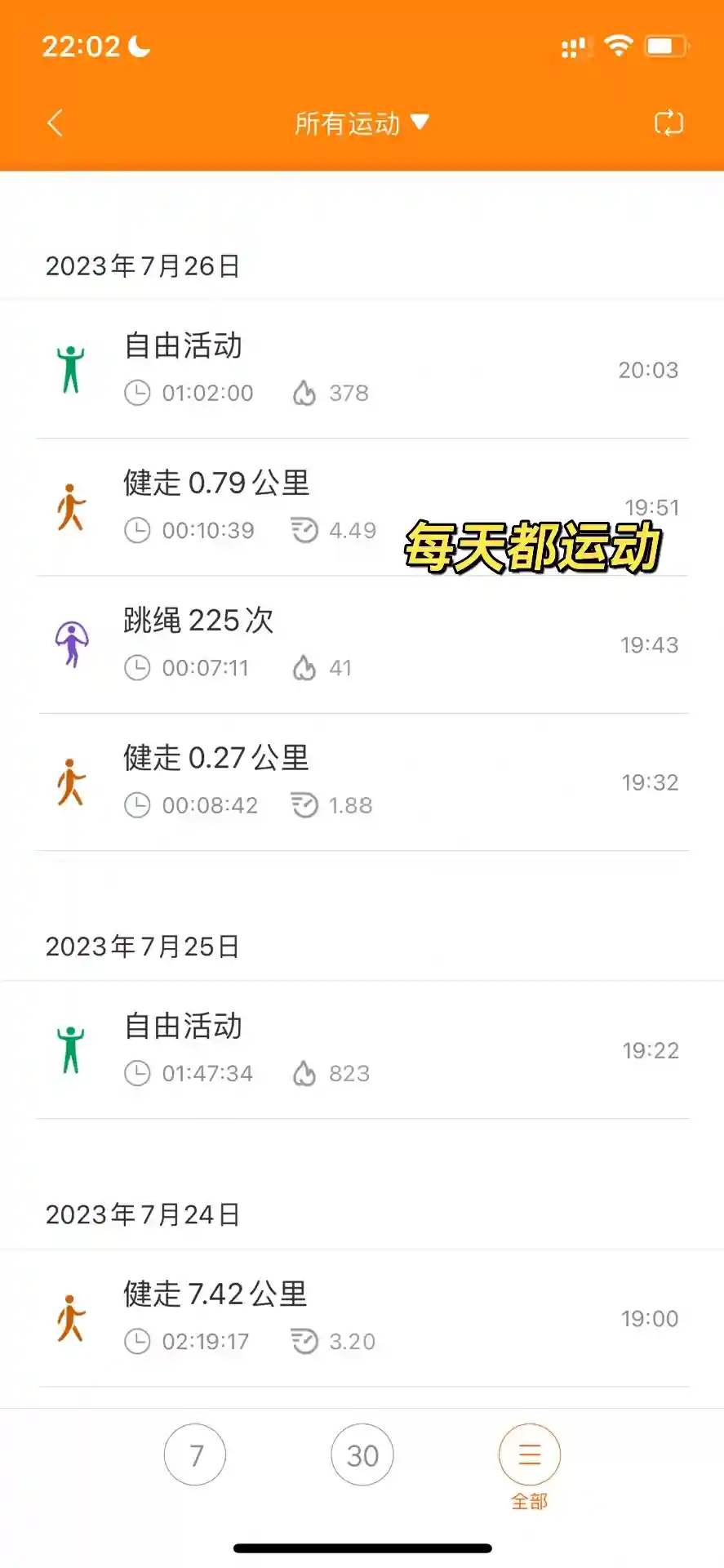Image resolution: width=724 pixels, height=1568 pixels.
Task: View the 健走 7.42 公里 workout details
Action: pos(362,1317)
